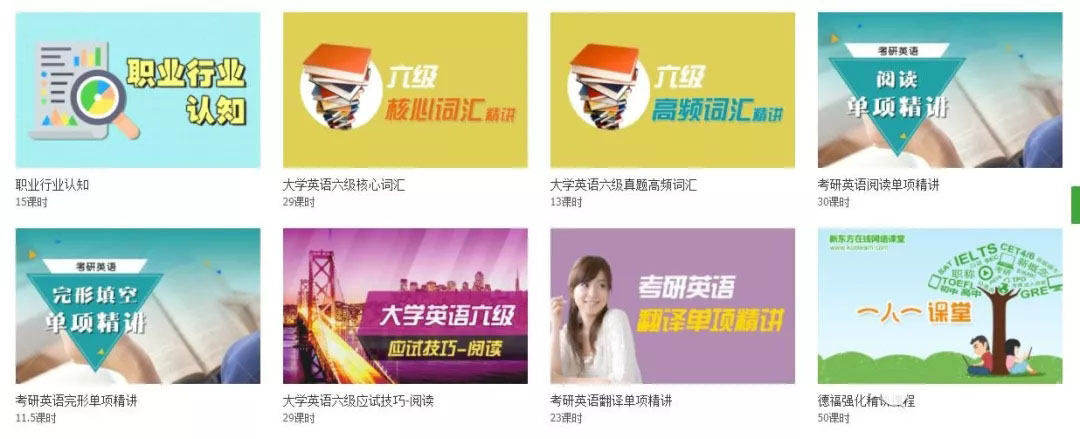Open 考研英语完形单项精讲 course
This screenshot has height=439, width=1080.
138,306
